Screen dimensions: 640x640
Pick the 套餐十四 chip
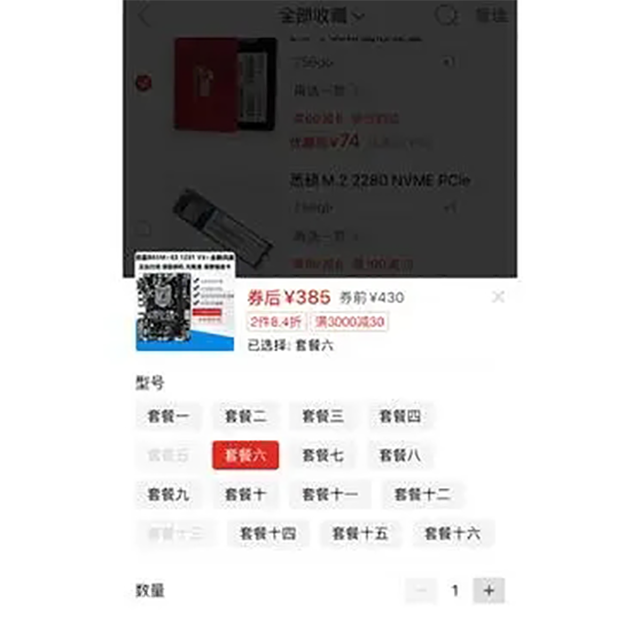(268, 533)
